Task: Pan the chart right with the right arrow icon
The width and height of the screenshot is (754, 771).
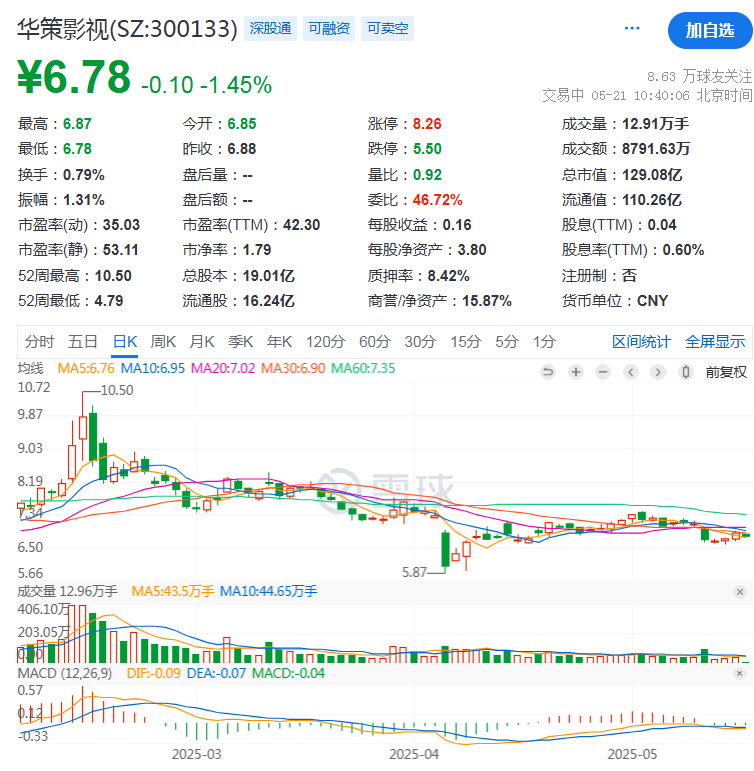Action: click(x=656, y=371)
